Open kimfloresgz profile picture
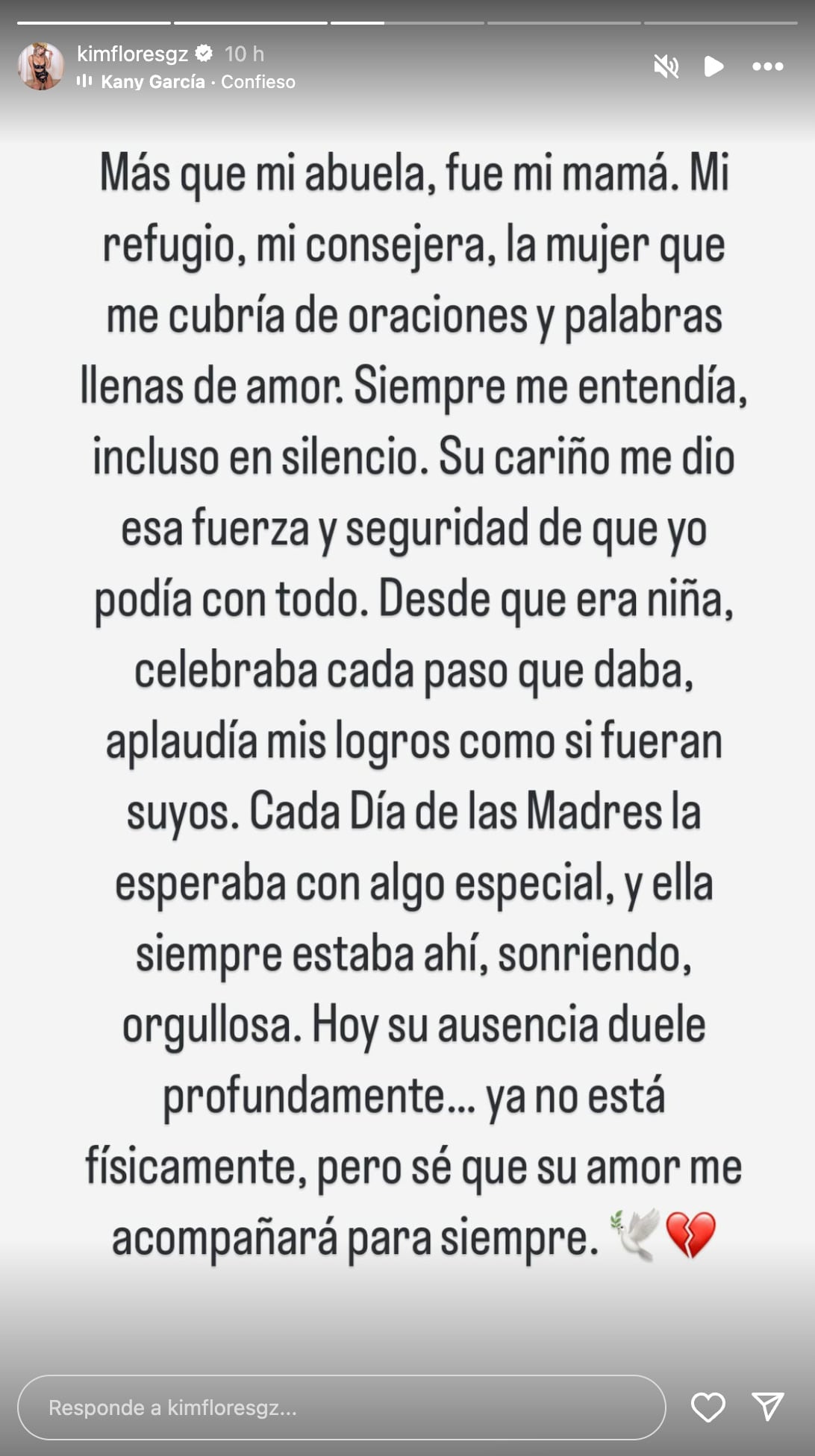 point(41,66)
